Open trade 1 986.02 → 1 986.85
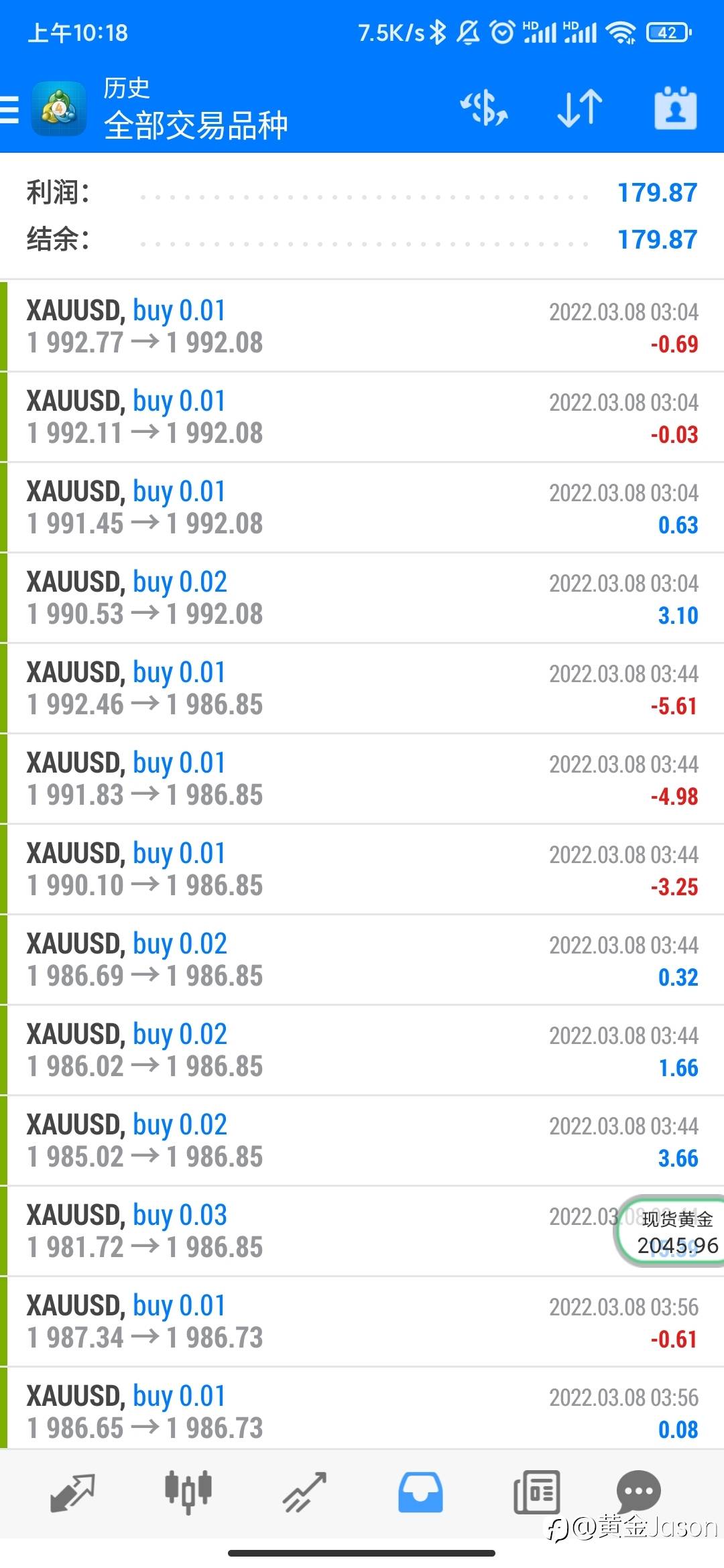The height and width of the screenshot is (1568, 724). 362,1050
